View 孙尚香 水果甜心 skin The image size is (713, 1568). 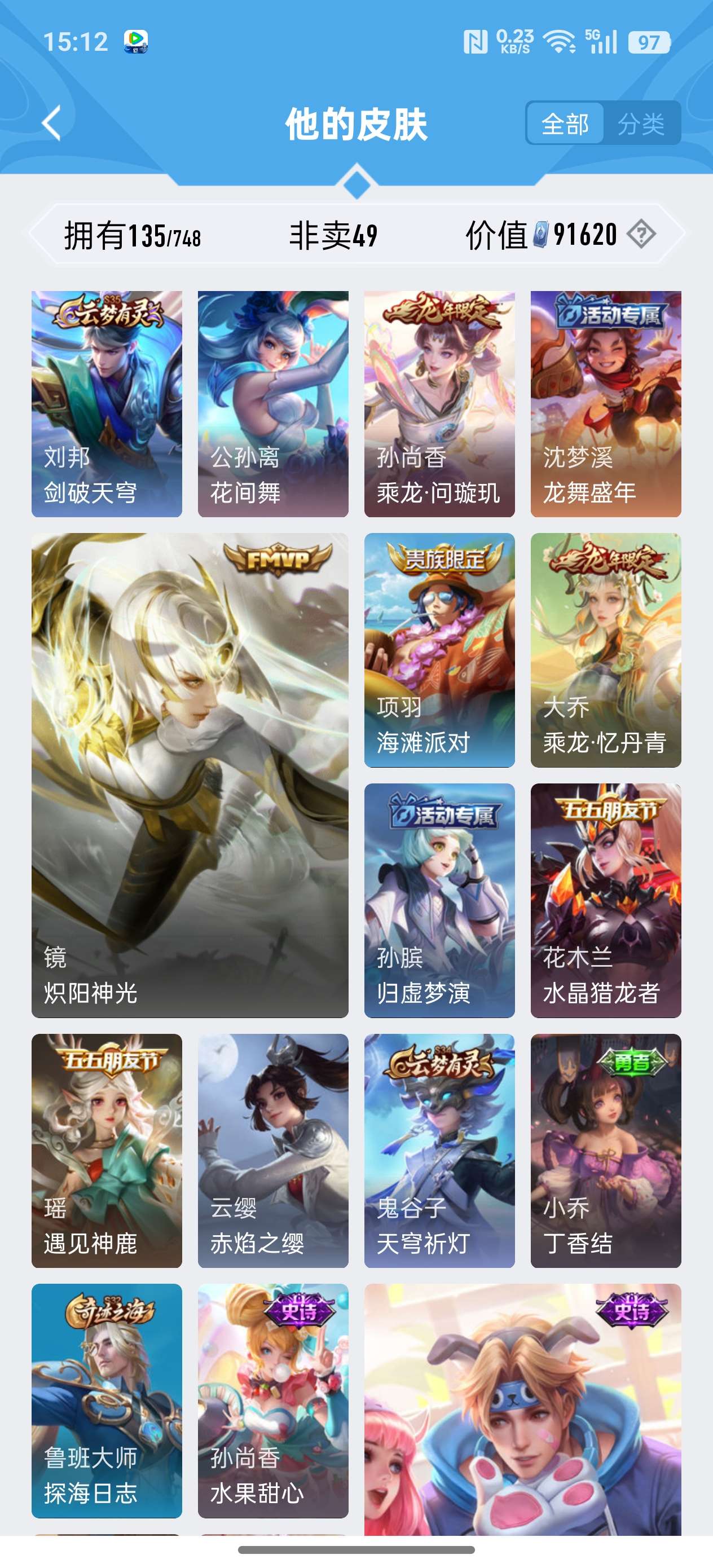click(x=273, y=1400)
